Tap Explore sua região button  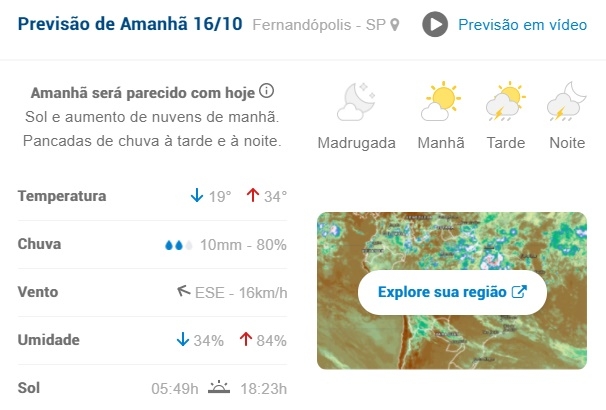click(452, 293)
